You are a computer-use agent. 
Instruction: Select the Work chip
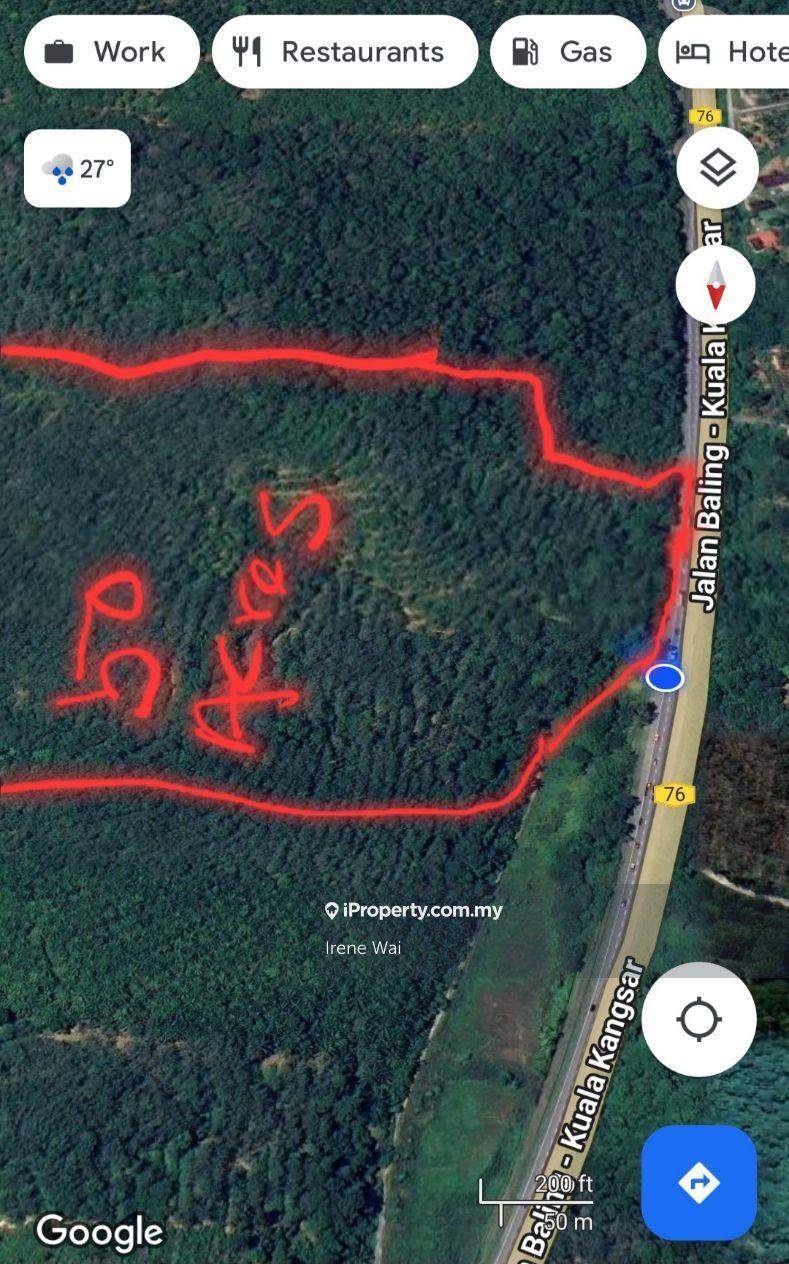[111, 52]
